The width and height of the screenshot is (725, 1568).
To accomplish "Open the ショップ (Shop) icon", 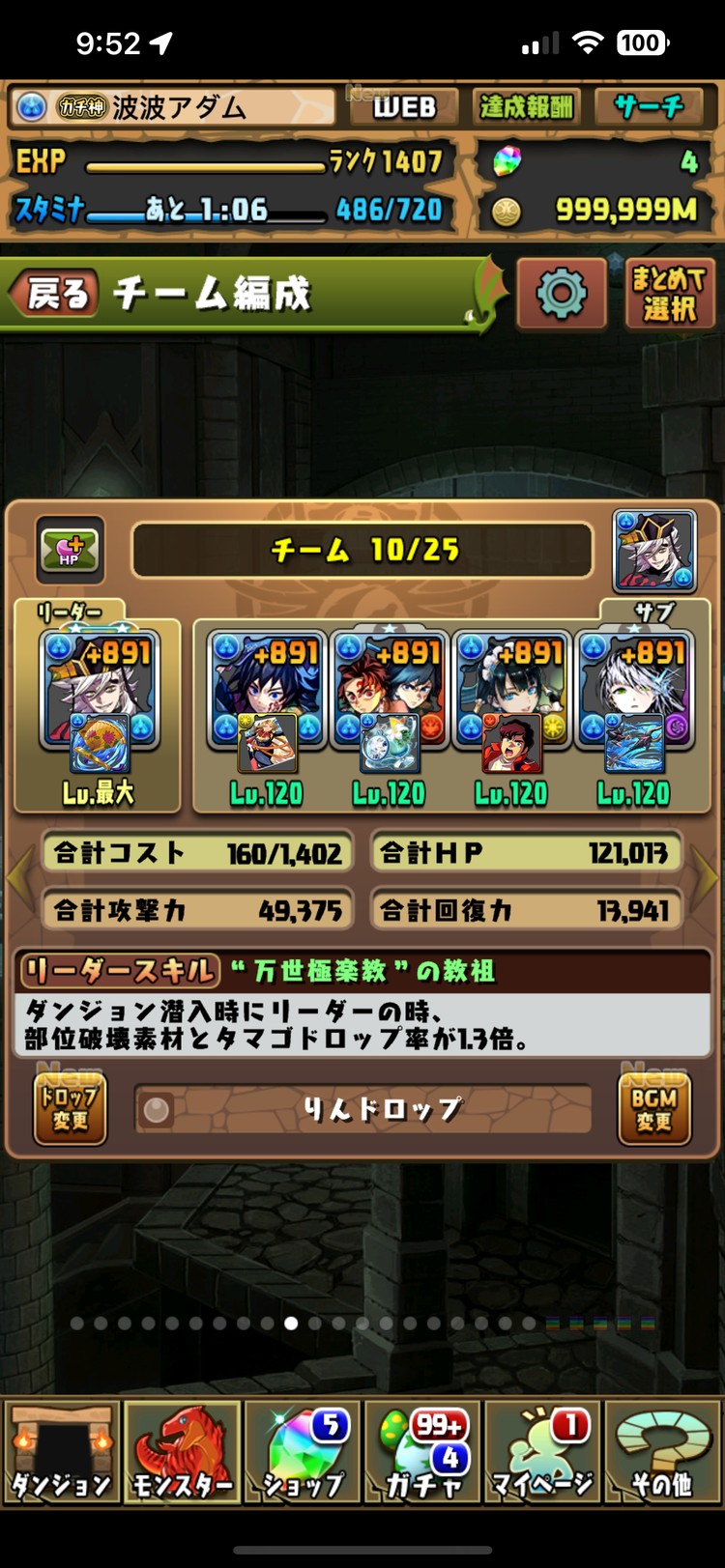I will click(x=302, y=1452).
